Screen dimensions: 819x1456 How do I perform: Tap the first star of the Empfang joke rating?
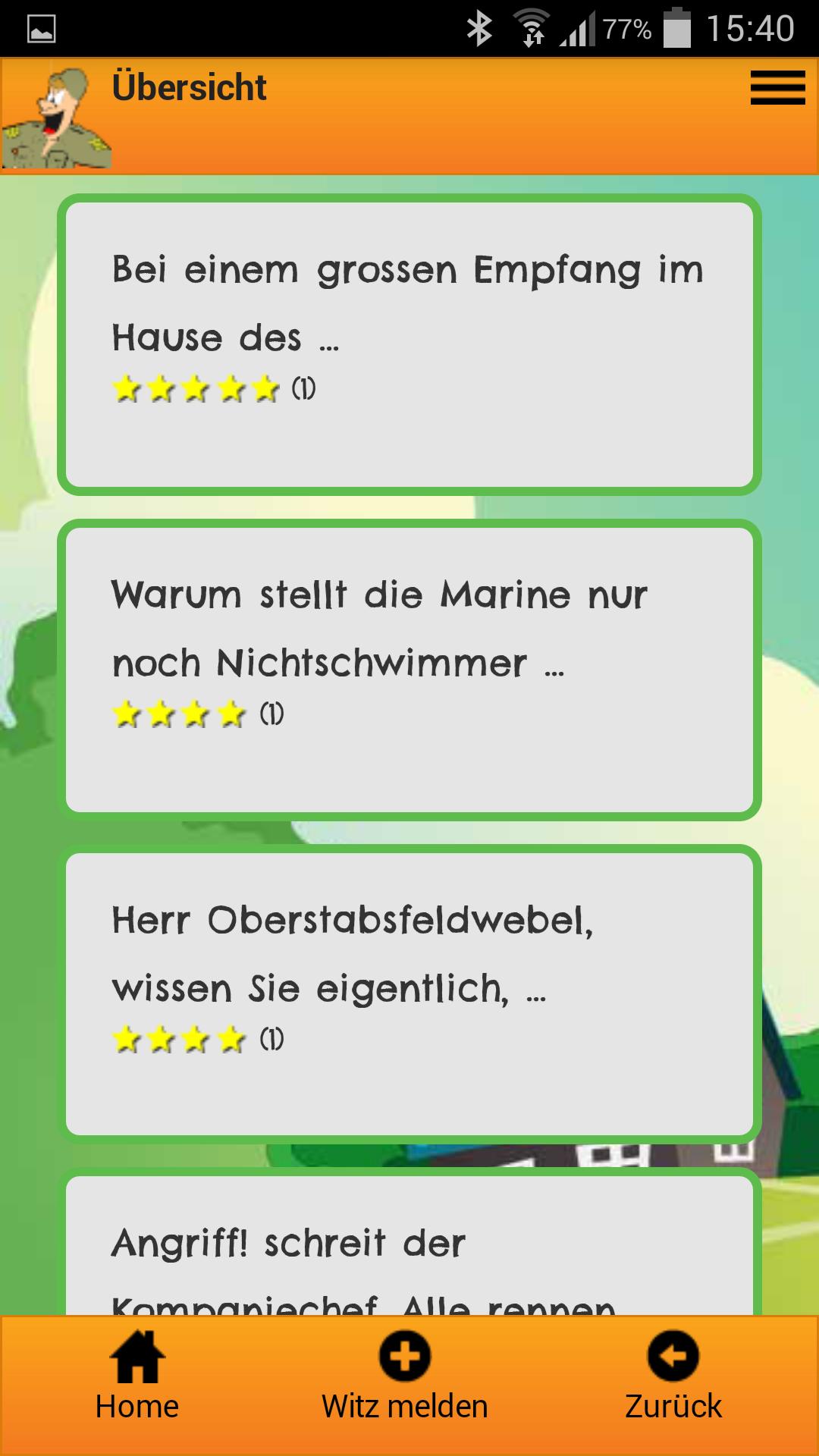coord(126,388)
